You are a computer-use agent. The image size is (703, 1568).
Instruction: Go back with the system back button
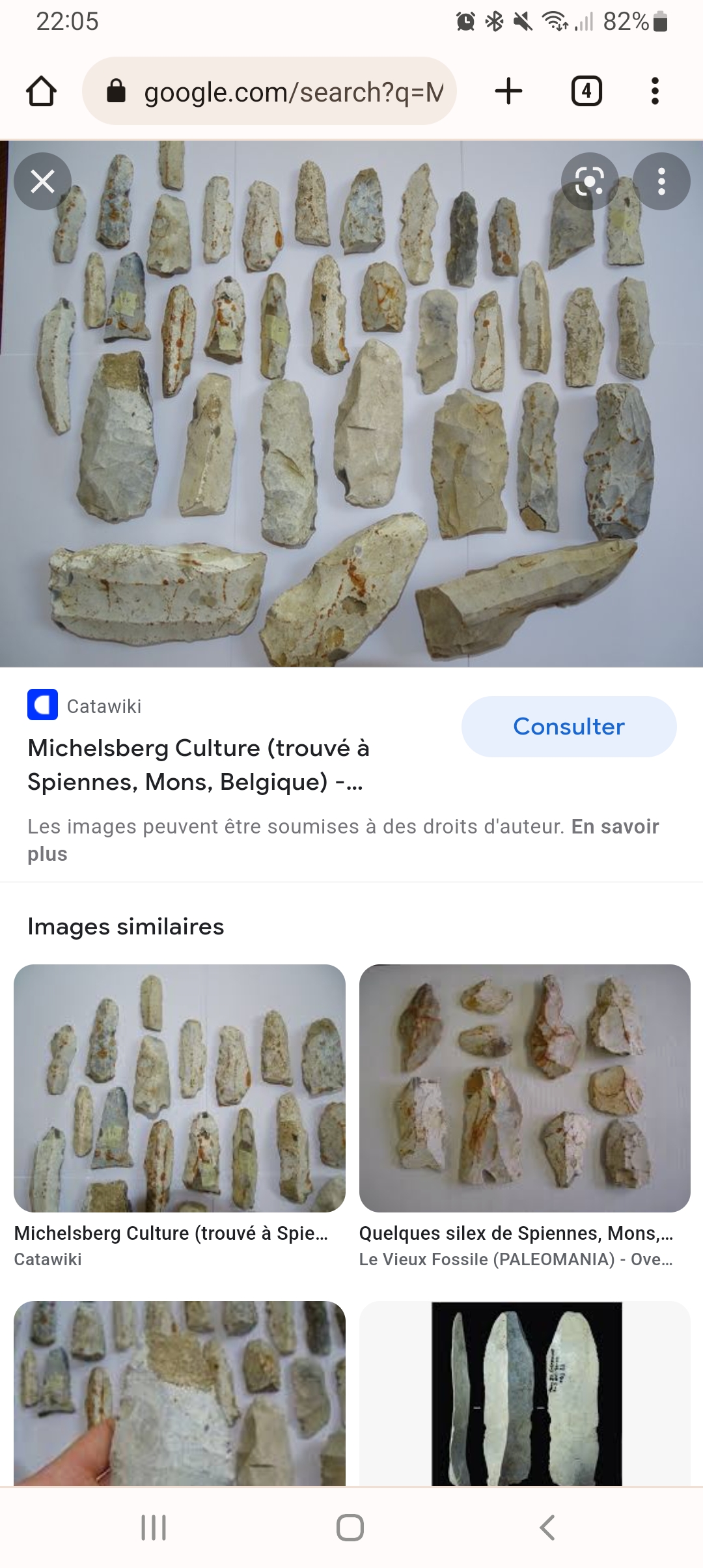coord(547,1528)
